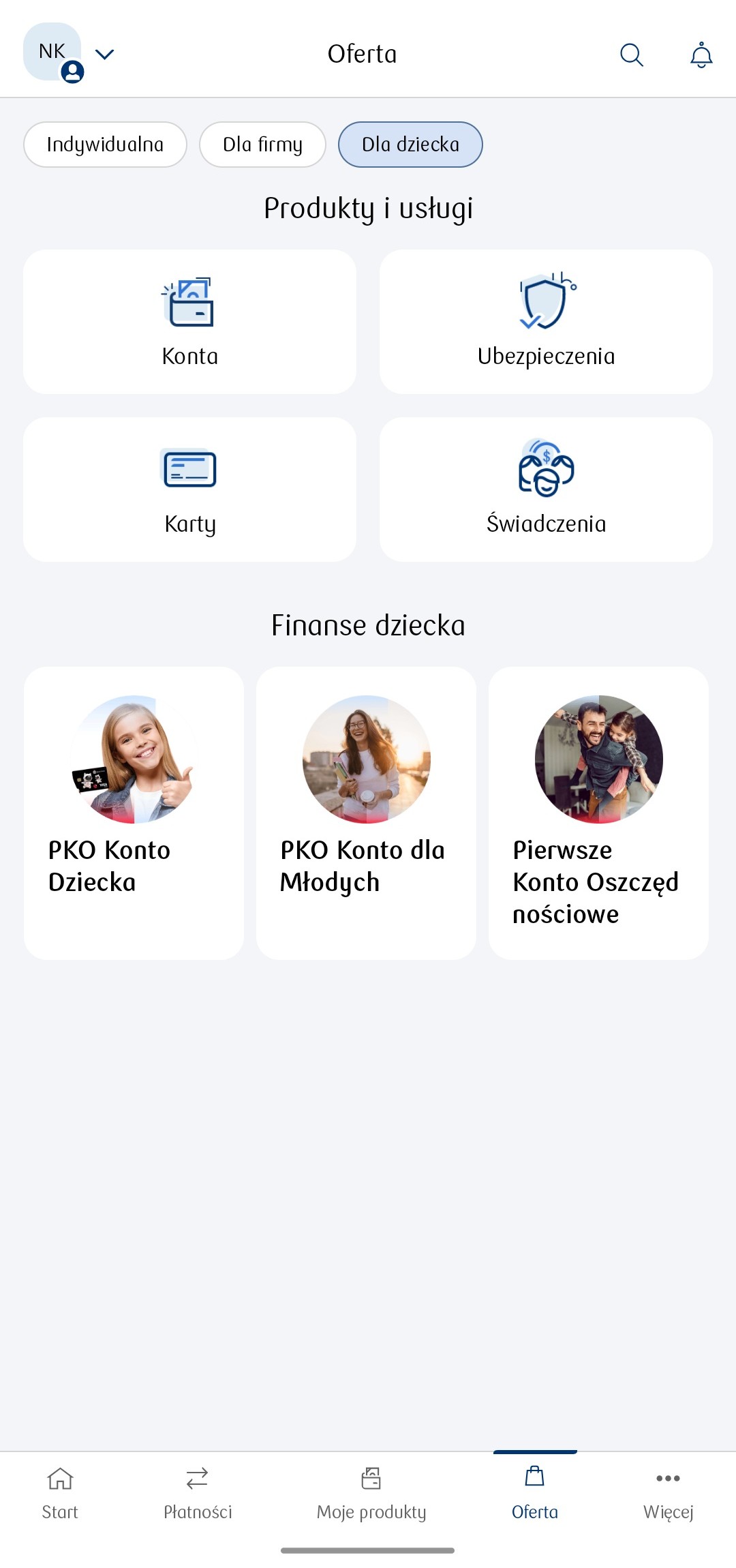
Task: View the PKO Konto Dziecka offer
Action: [134, 813]
